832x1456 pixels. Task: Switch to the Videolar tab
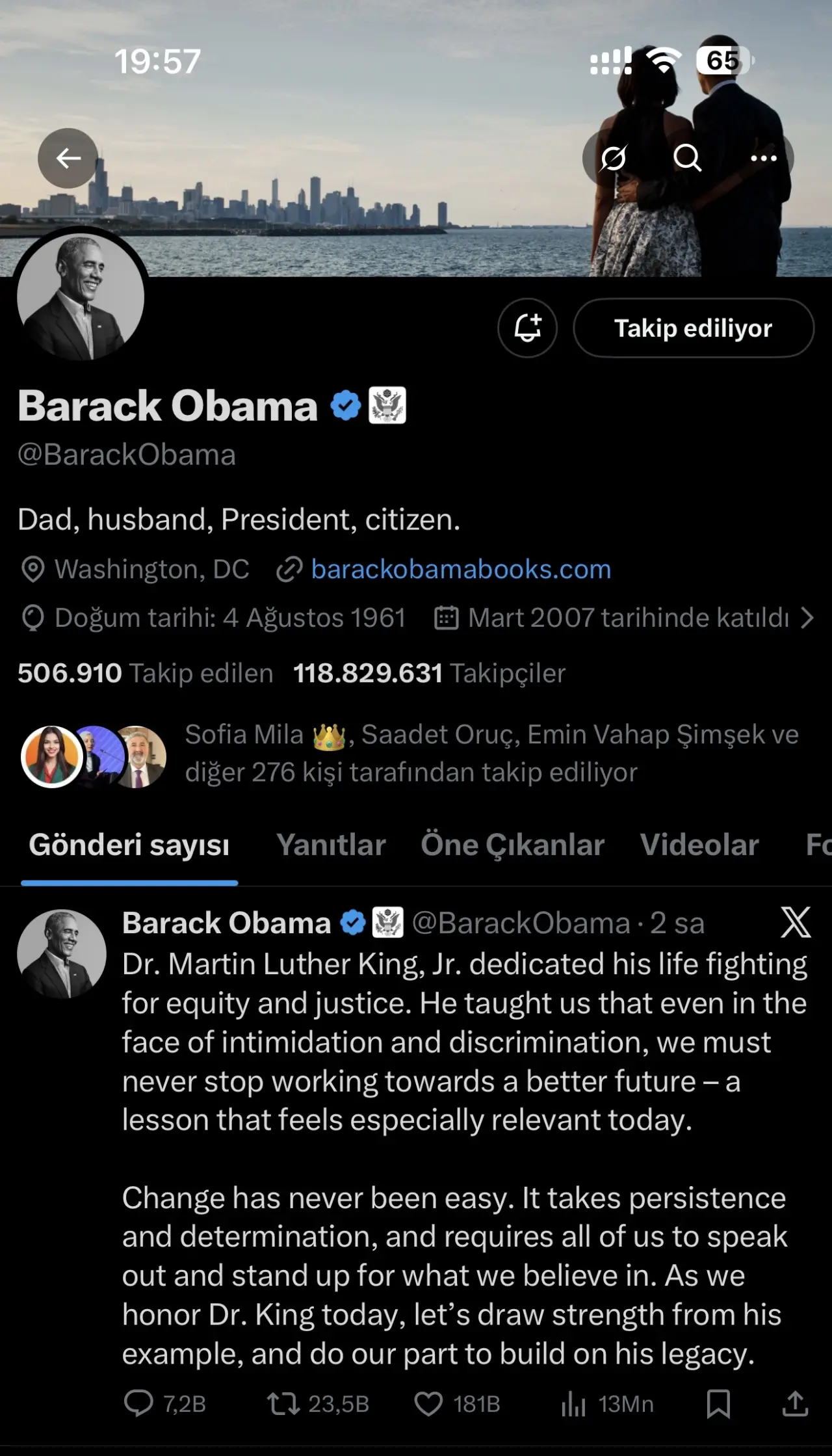click(699, 845)
